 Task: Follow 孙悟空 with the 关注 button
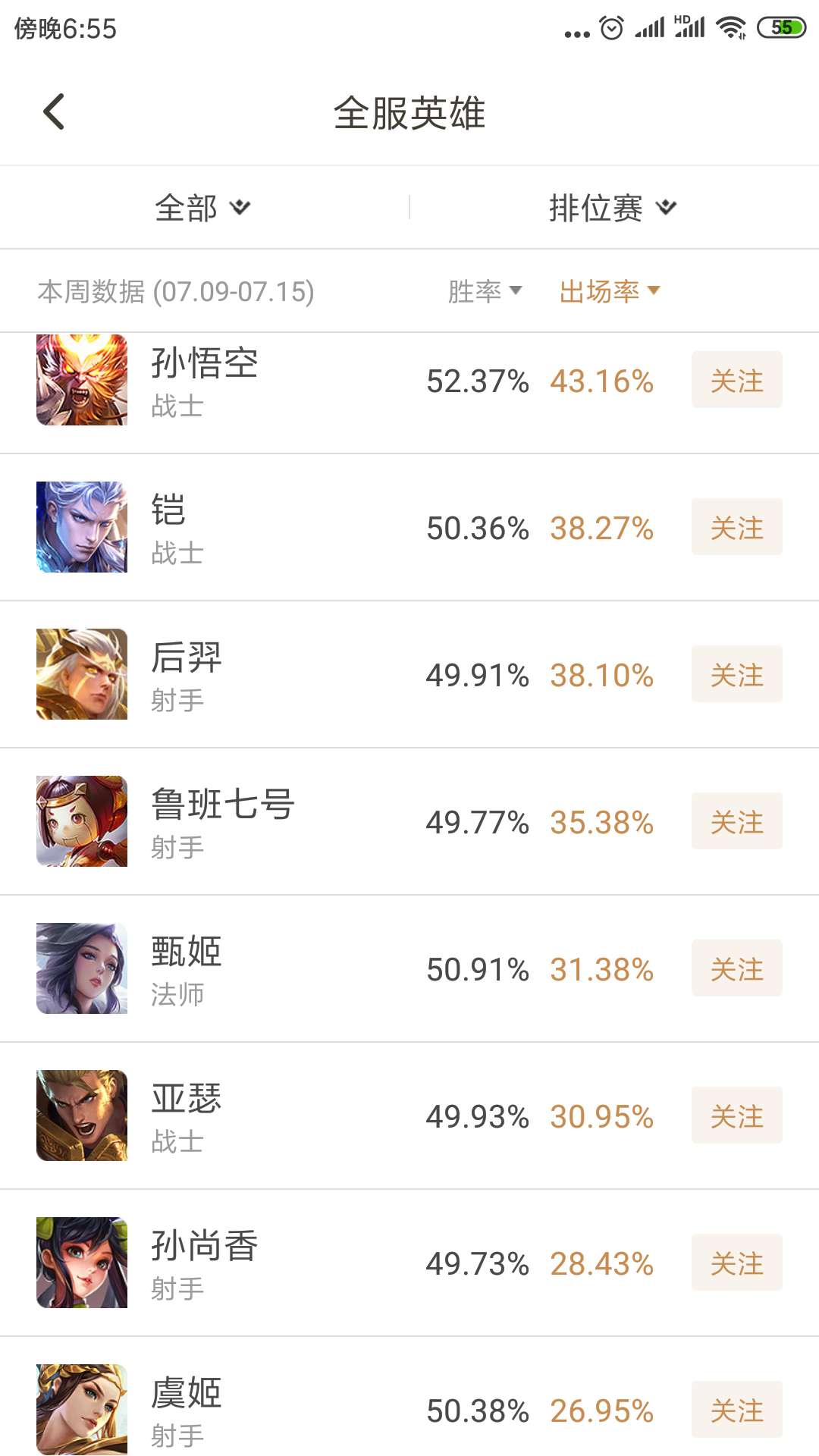click(736, 380)
